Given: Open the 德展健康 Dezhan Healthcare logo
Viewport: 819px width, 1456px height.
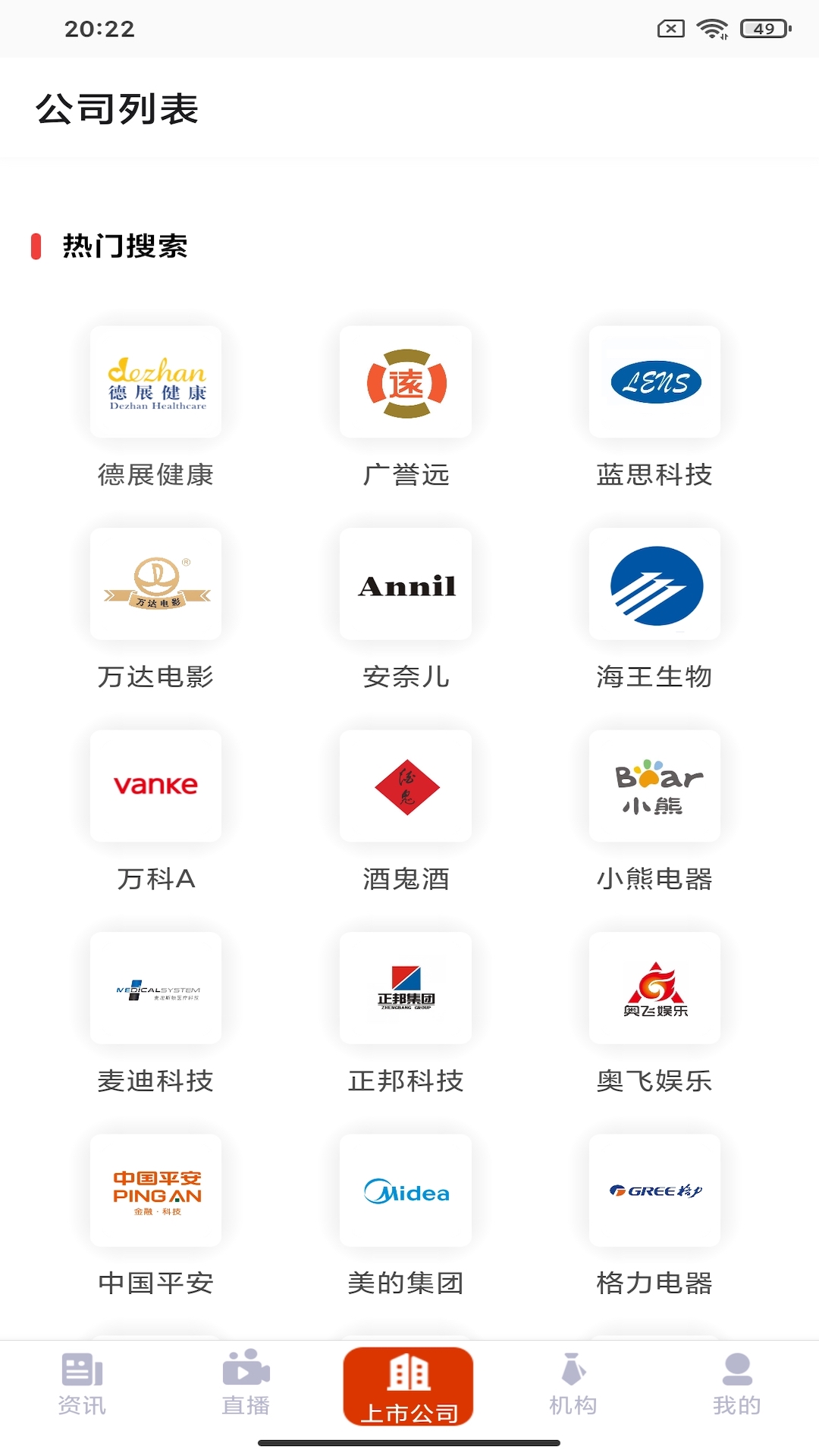Looking at the screenshot, I should [154, 381].
